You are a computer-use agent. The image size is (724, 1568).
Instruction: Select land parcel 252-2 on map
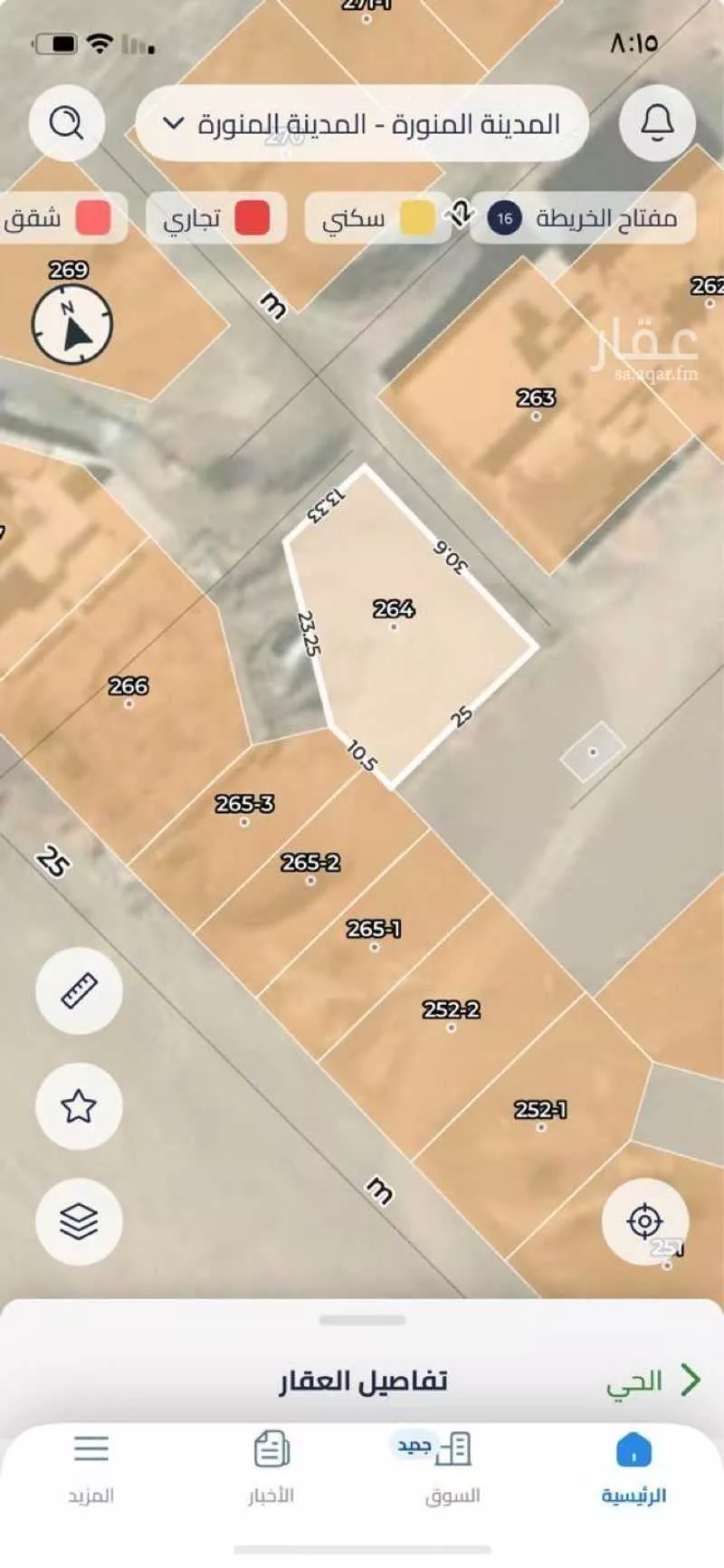click(x=451, y=1017)
